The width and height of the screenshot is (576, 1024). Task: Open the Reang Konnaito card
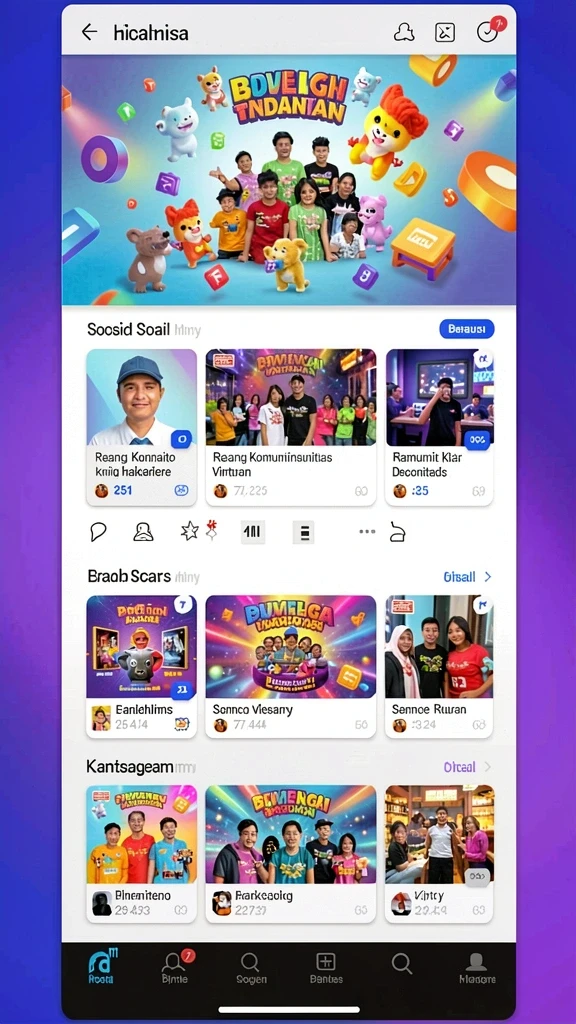click(x=141, y=427)
